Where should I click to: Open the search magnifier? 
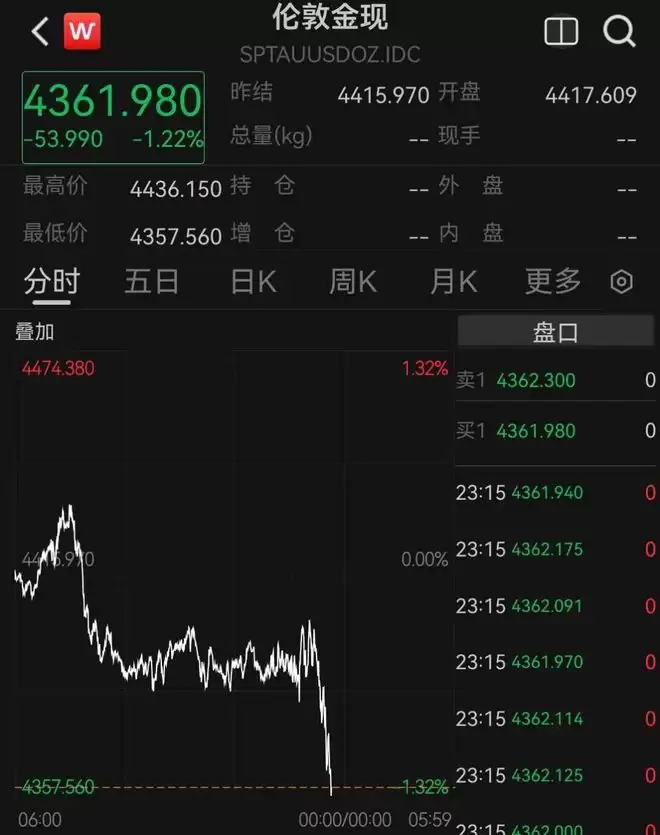pos(619,31)
